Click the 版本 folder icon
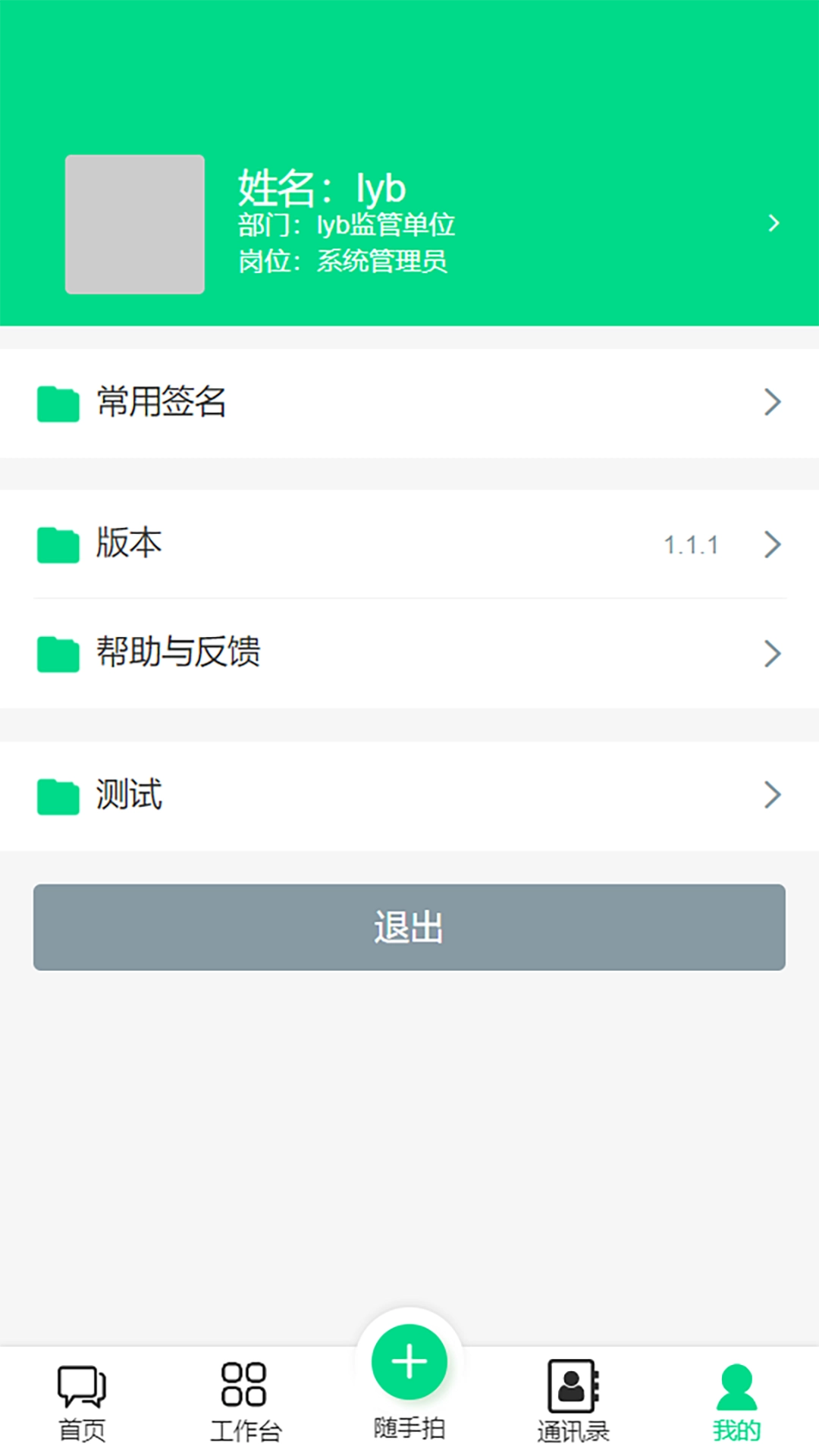This screenshot has width=819, height=1456. pyautogui.click(x=58, y=544)
